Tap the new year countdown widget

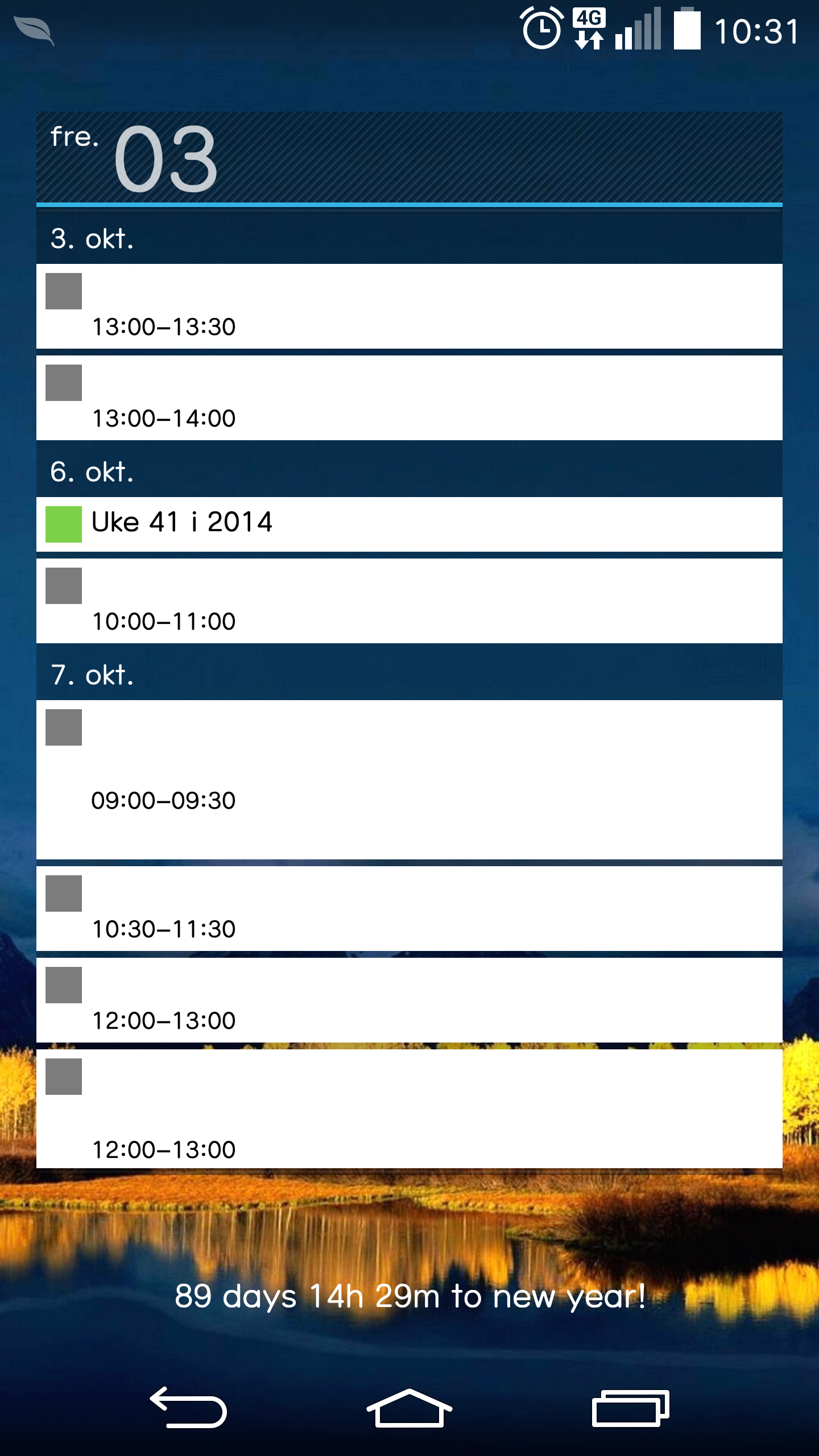tap(409, 1297)
